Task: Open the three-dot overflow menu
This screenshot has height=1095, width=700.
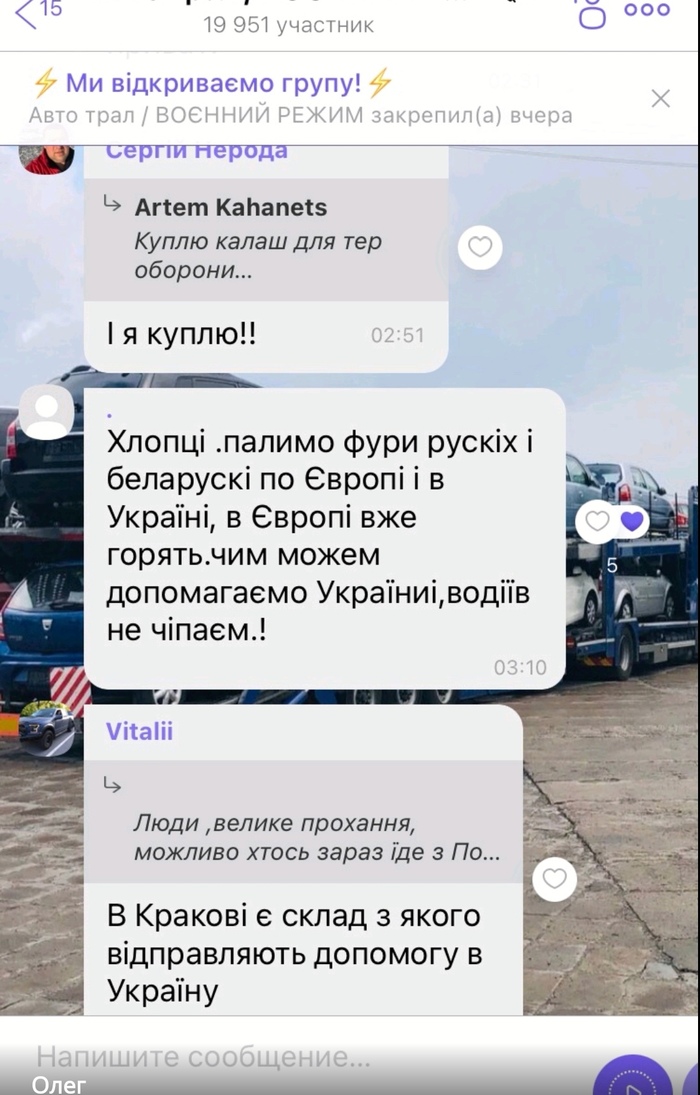Action: (x=646, y=10)
